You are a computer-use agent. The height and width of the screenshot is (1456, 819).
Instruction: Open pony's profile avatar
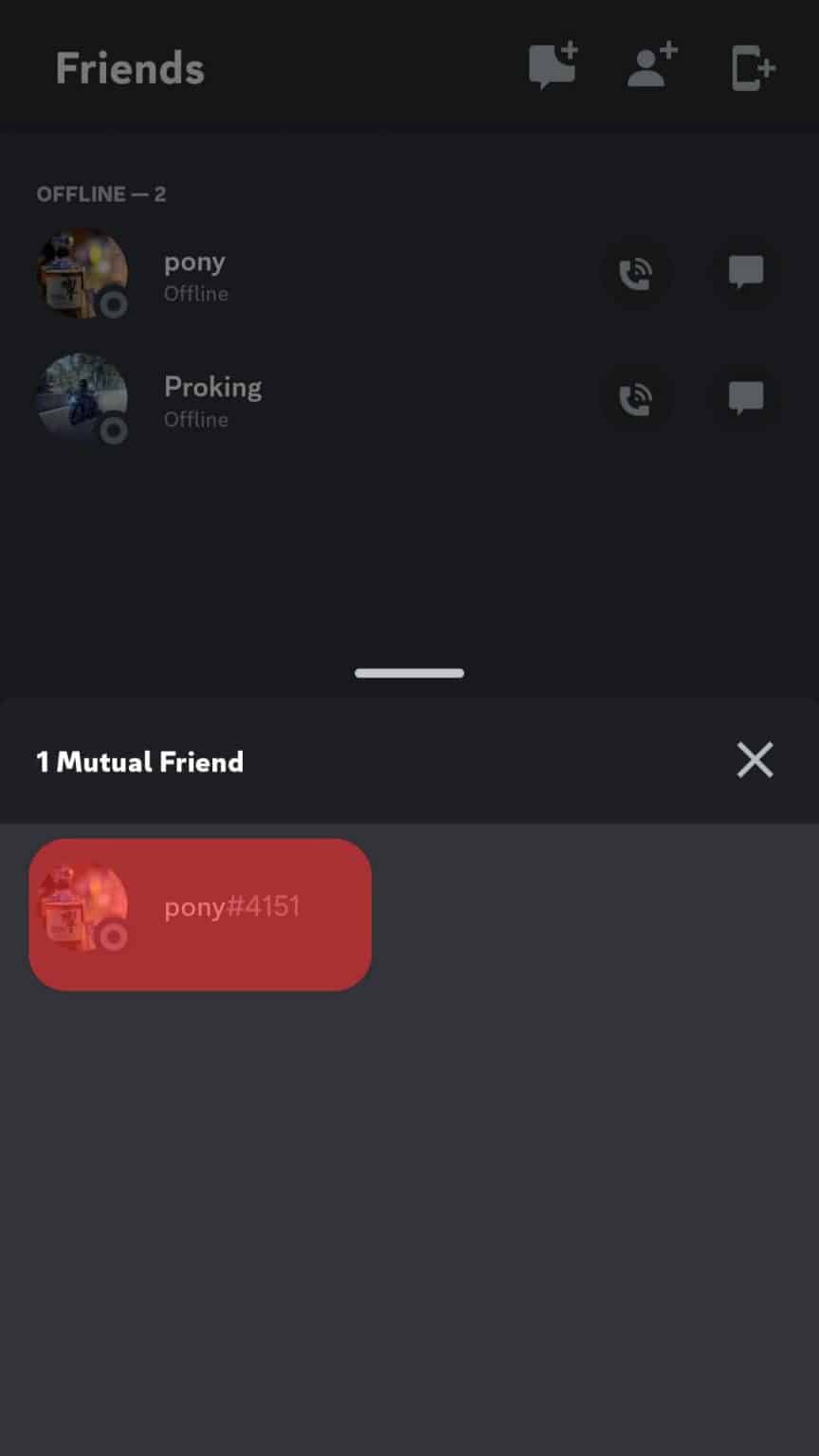pyautogui.click(x=82, y=274)
